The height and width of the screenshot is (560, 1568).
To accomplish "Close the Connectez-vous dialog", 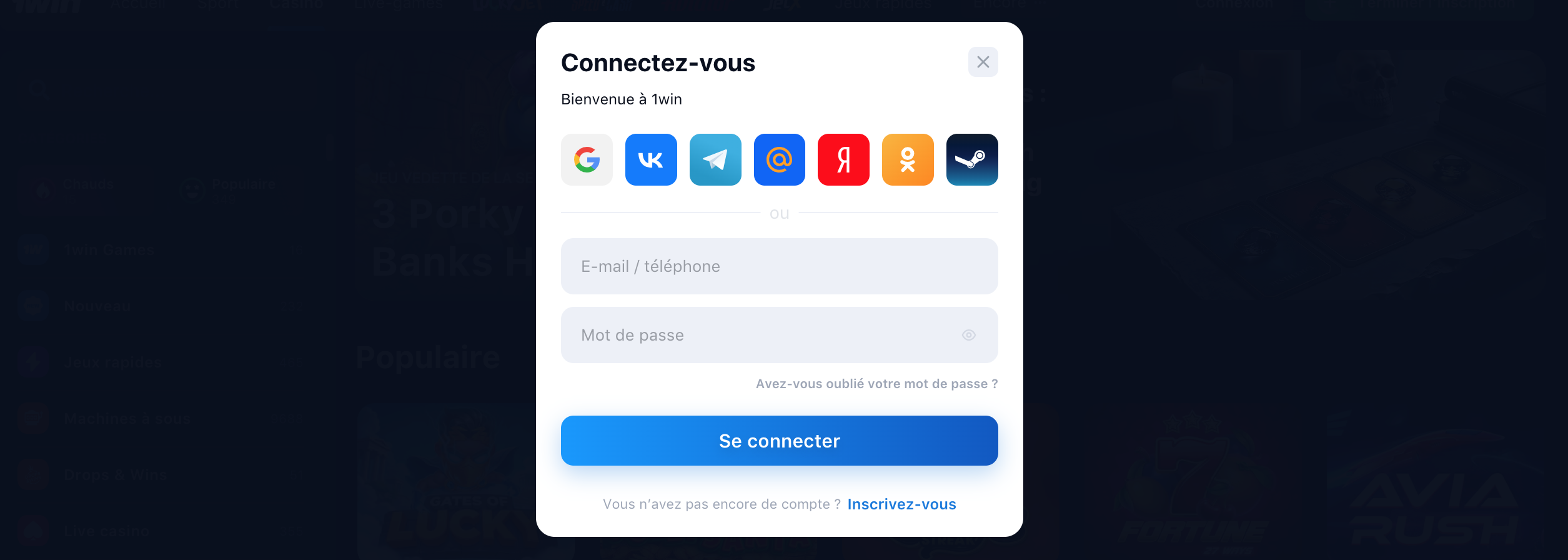I will pos(983,62).
